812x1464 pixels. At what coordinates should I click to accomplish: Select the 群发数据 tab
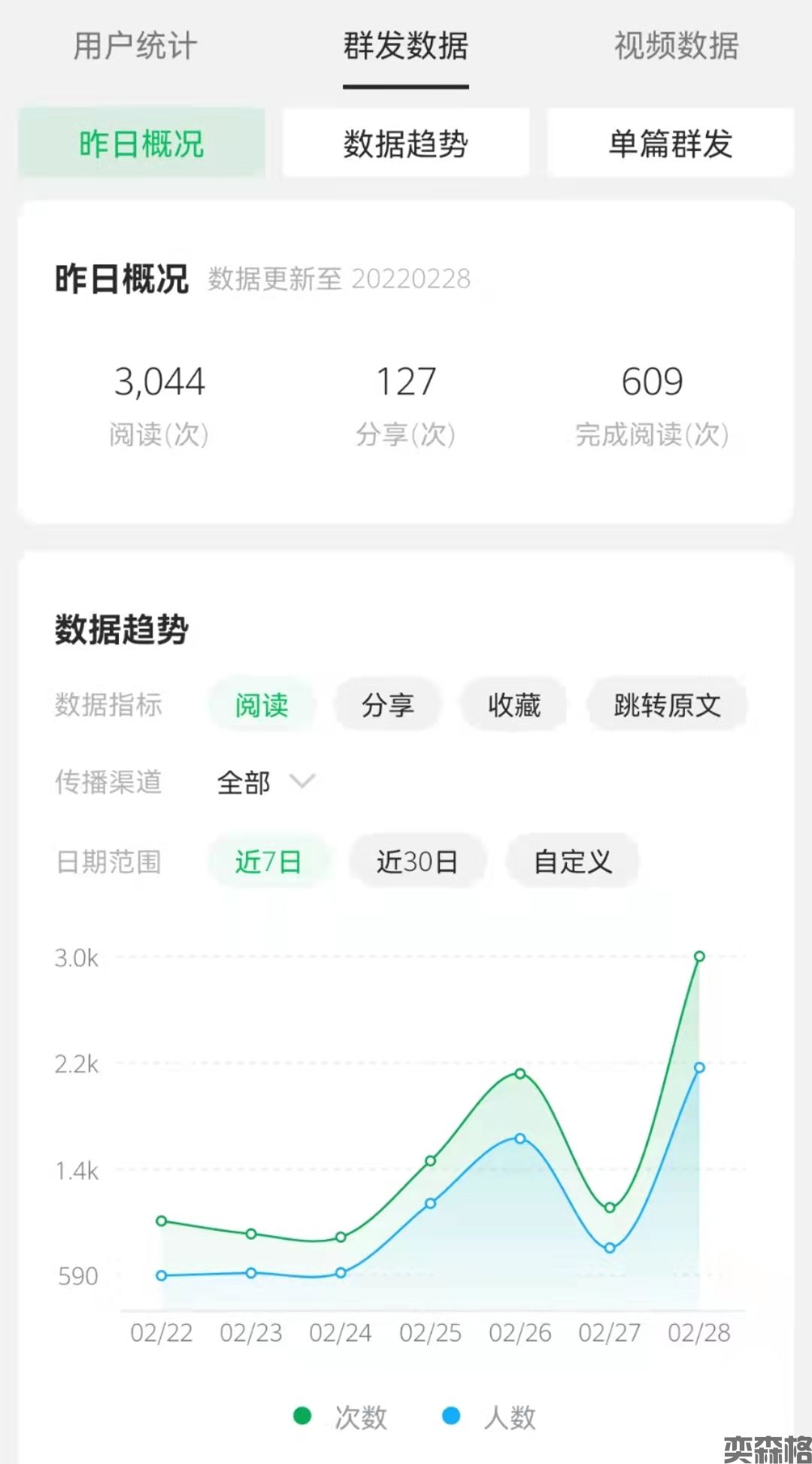click(406, 46)
